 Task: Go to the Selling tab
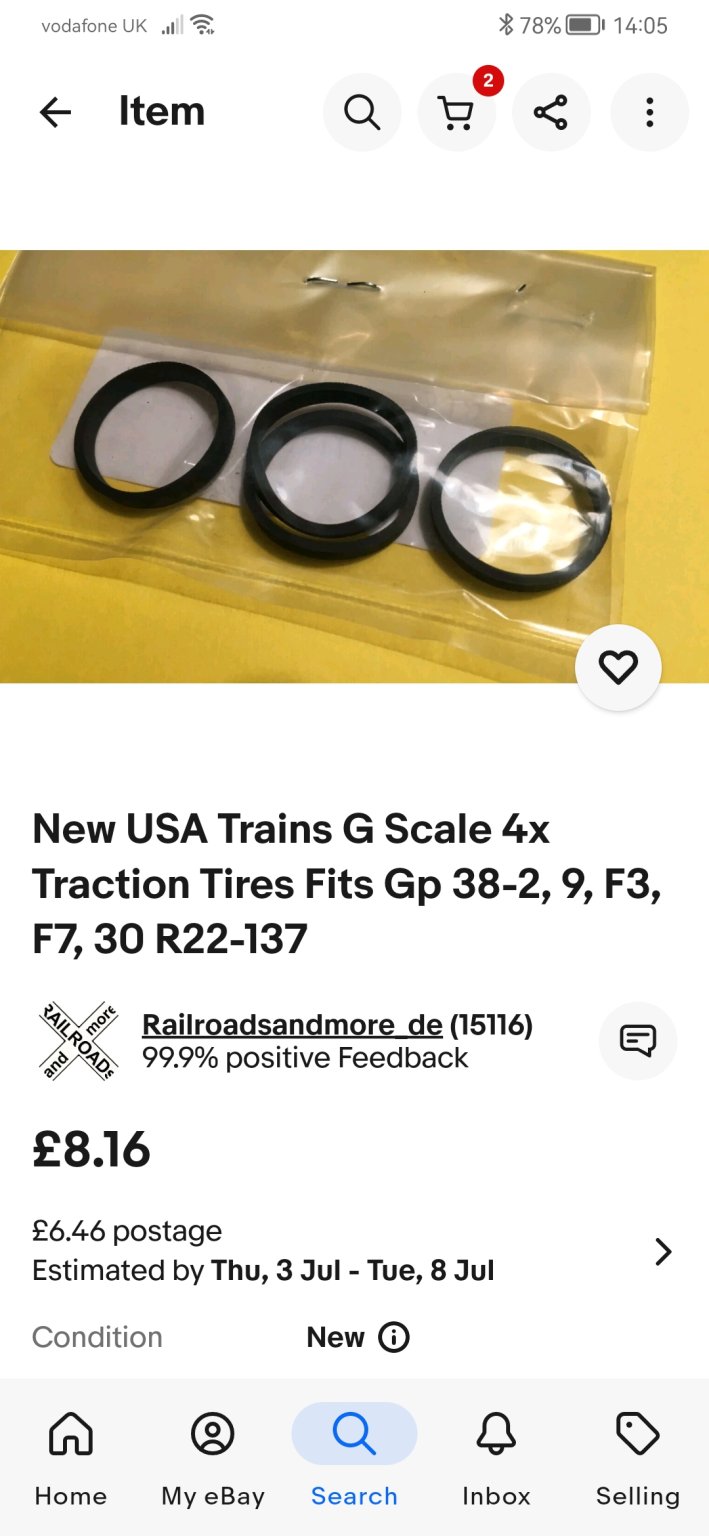[638, 1459]
